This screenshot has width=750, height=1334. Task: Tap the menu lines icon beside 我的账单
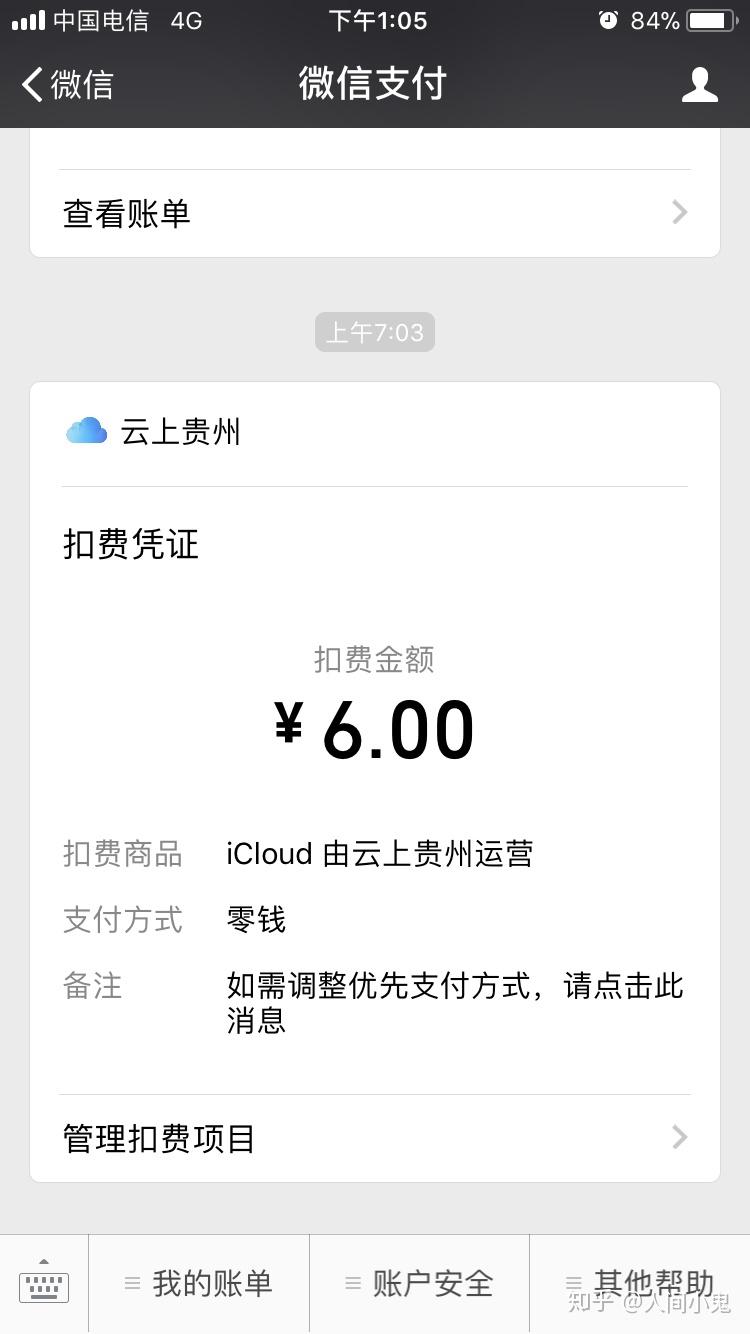134,1281
